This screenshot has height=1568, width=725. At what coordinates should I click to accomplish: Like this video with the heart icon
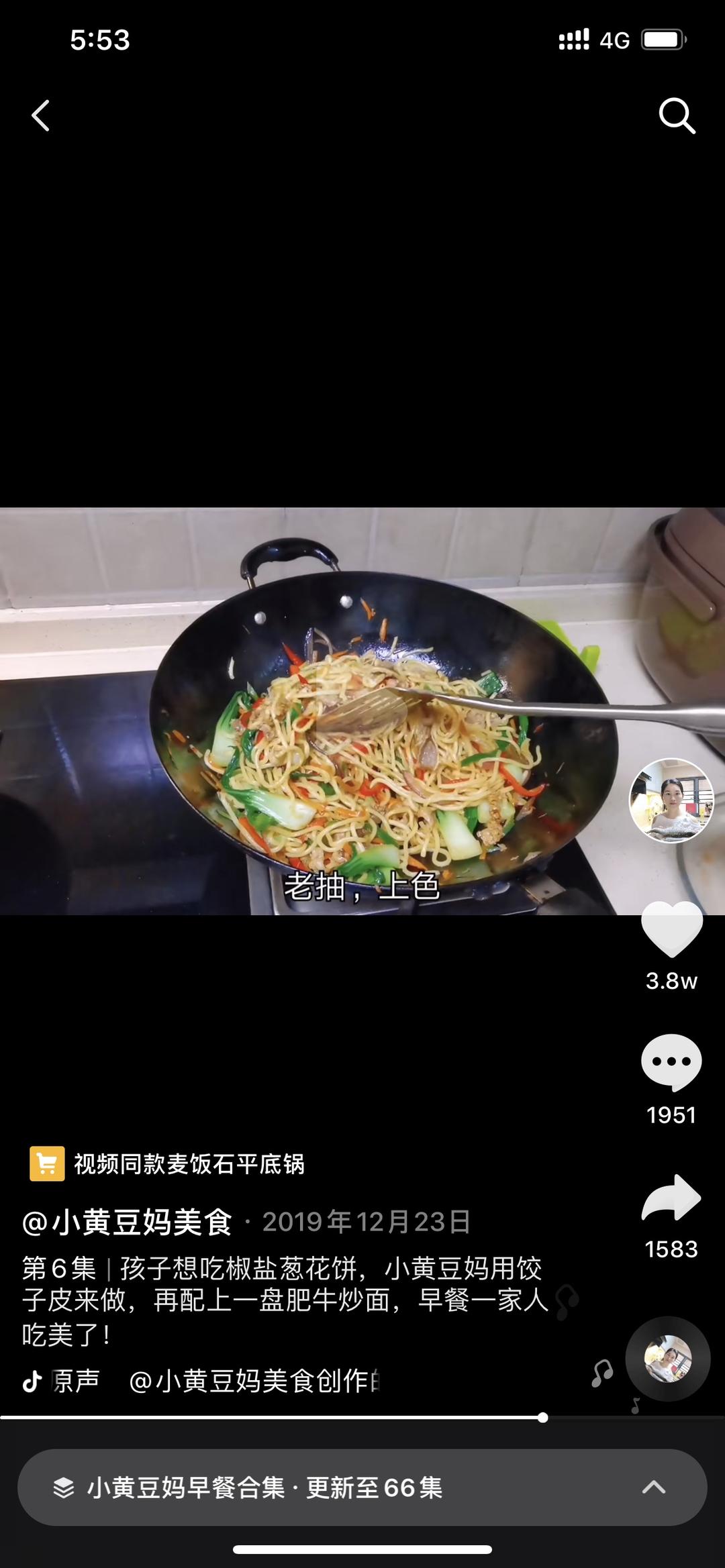pos(671,929)
